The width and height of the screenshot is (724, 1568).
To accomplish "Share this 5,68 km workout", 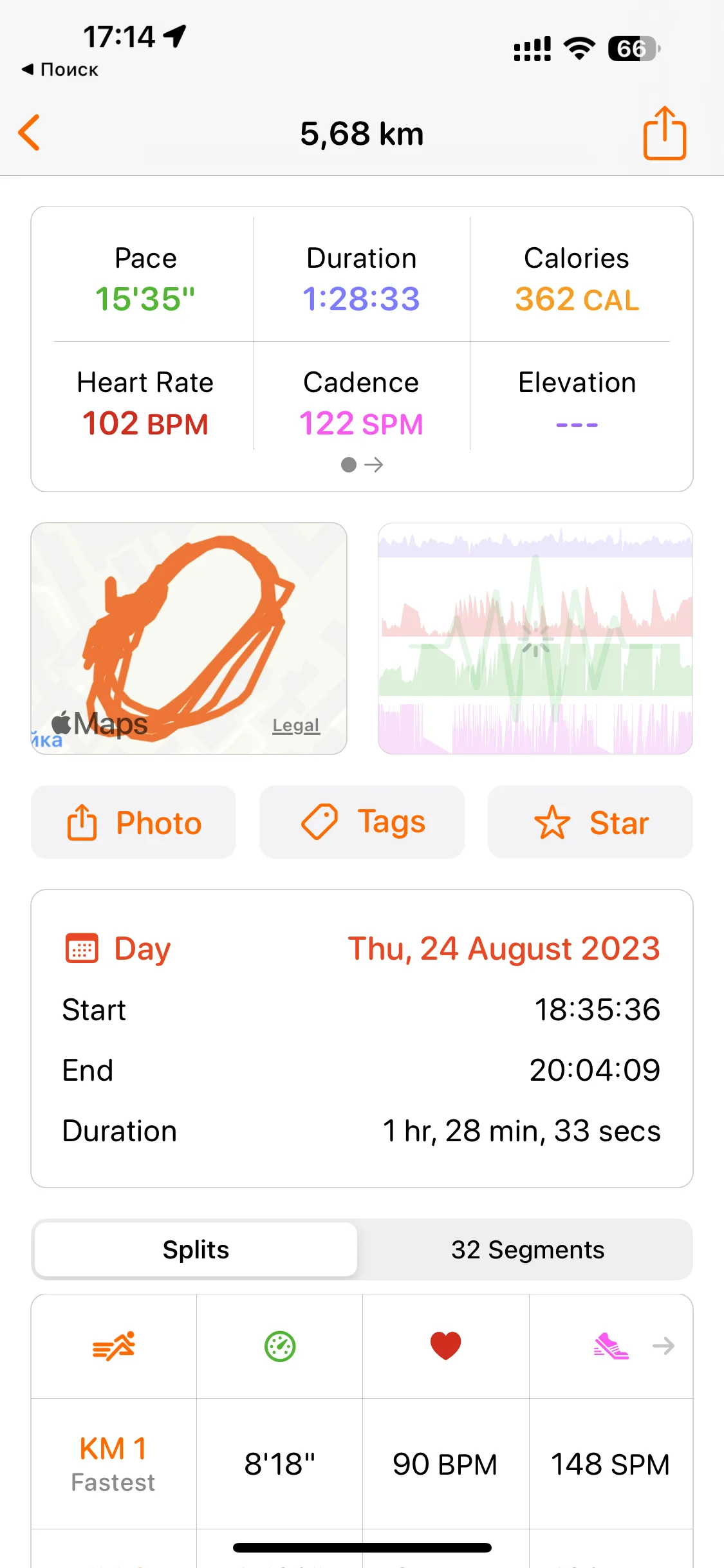I will pyautogui.click(x=664, y=133).
